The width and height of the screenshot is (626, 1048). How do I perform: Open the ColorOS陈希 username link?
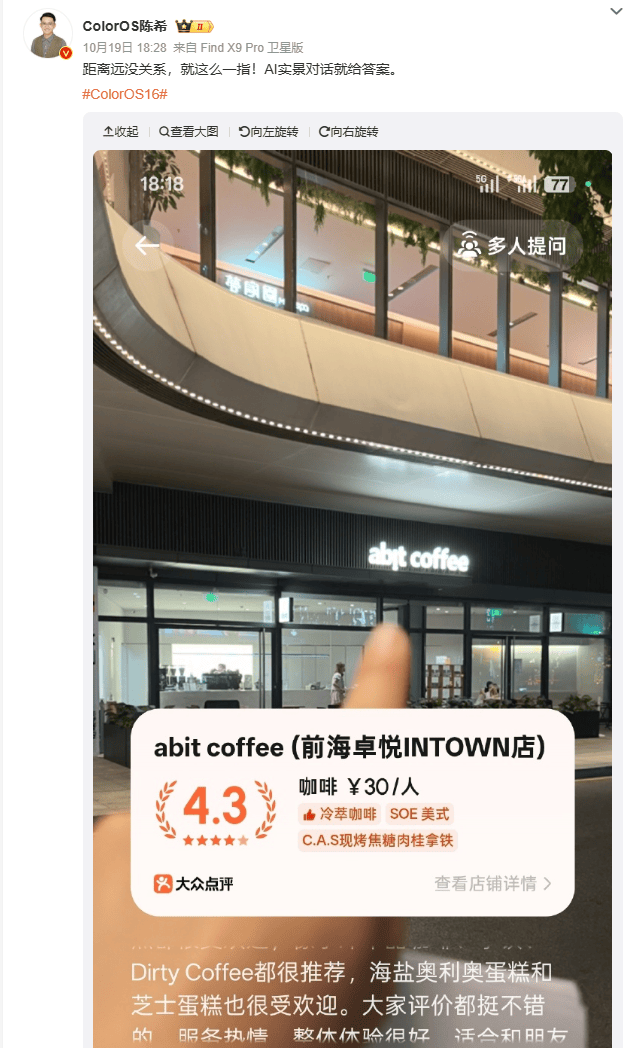point(124,26)
